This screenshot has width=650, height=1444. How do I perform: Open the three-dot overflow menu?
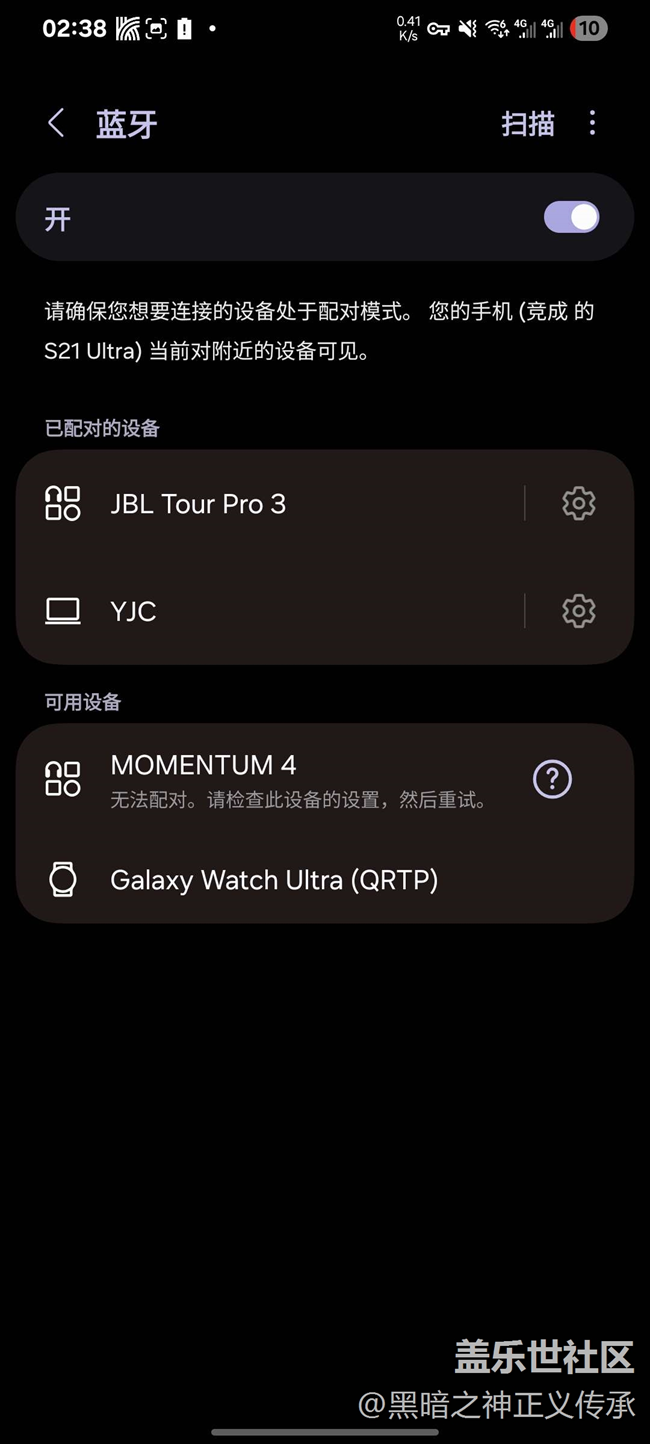click(592, 123)
